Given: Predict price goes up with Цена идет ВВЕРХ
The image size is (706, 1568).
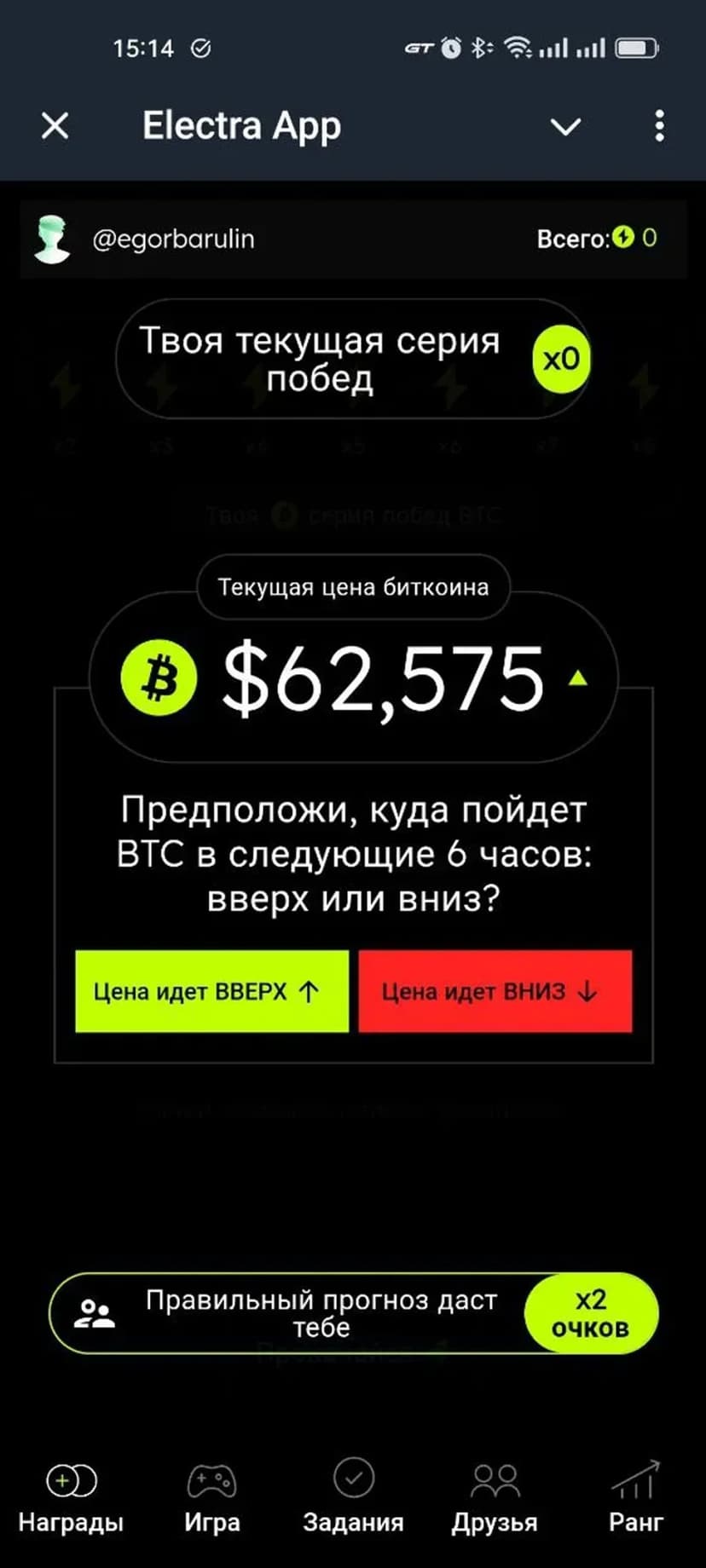Looking at the screenshot, I should [x=211, y=991].
